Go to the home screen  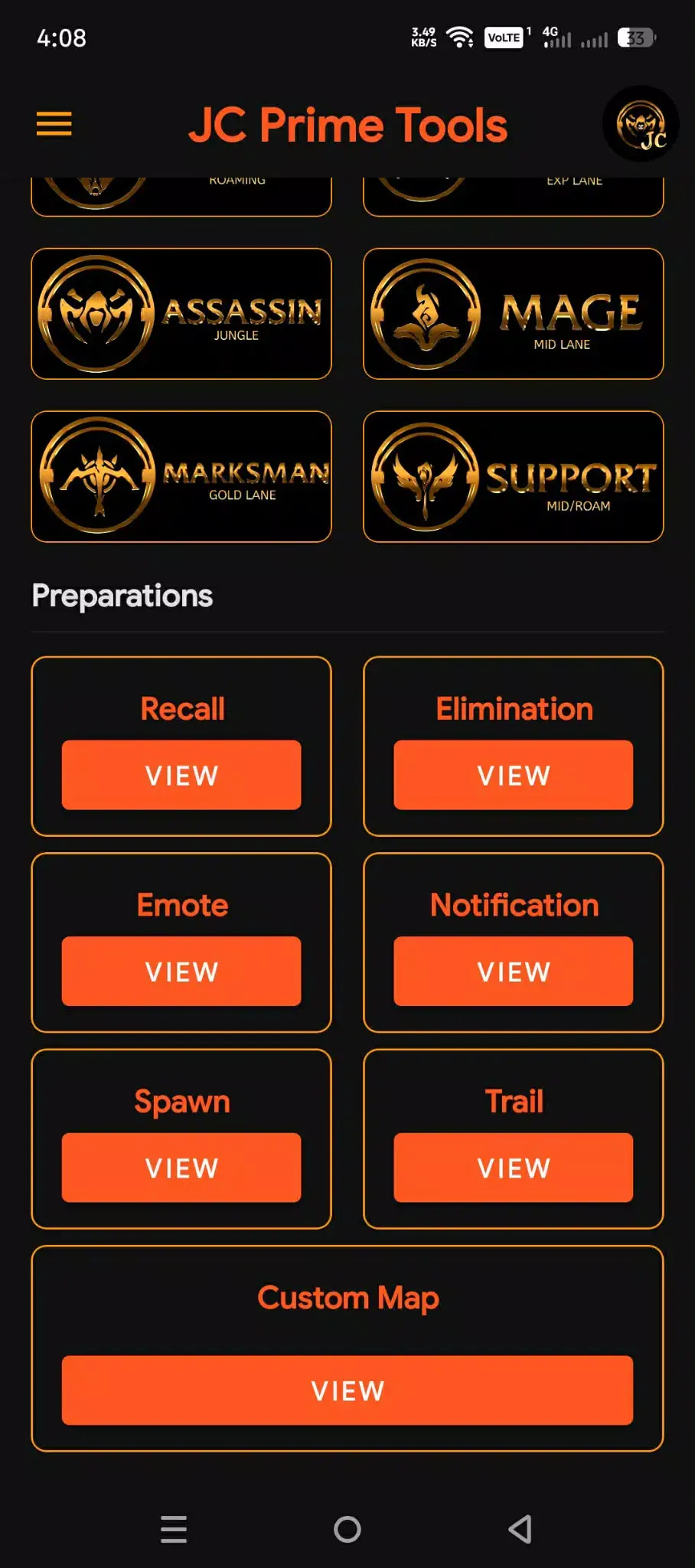(x=347, y=1529)
